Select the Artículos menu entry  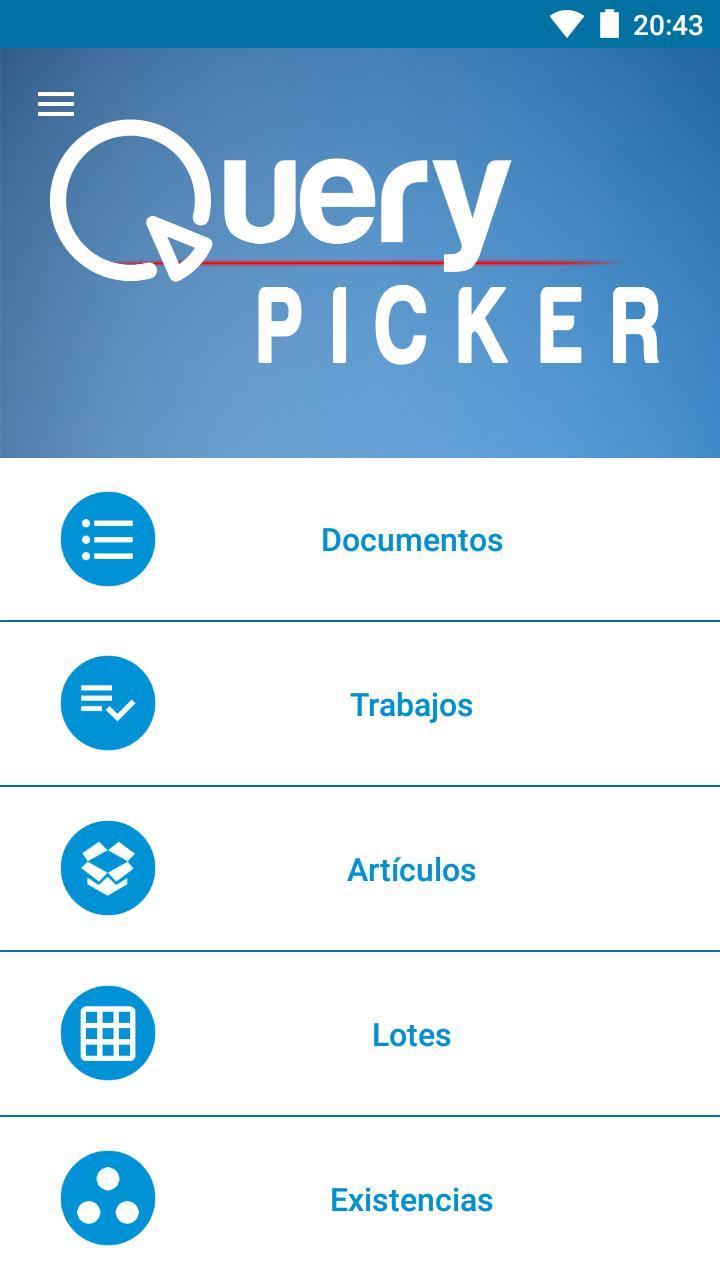(411, 868)
